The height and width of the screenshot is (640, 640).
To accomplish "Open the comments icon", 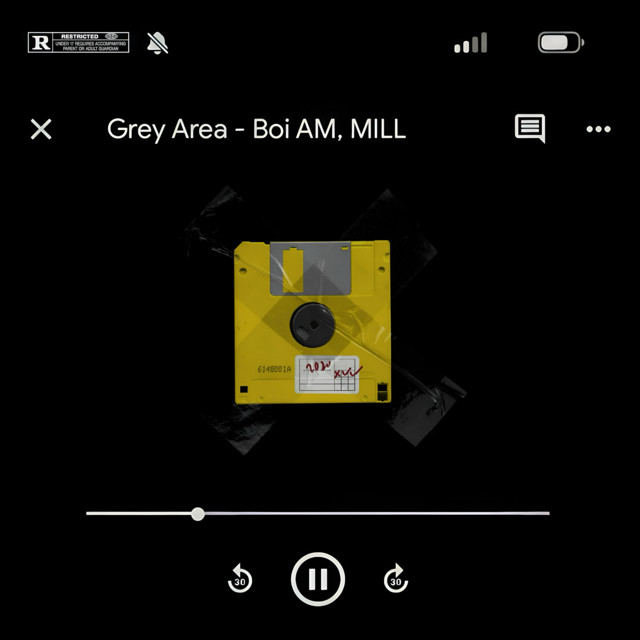I will point(530,128).
